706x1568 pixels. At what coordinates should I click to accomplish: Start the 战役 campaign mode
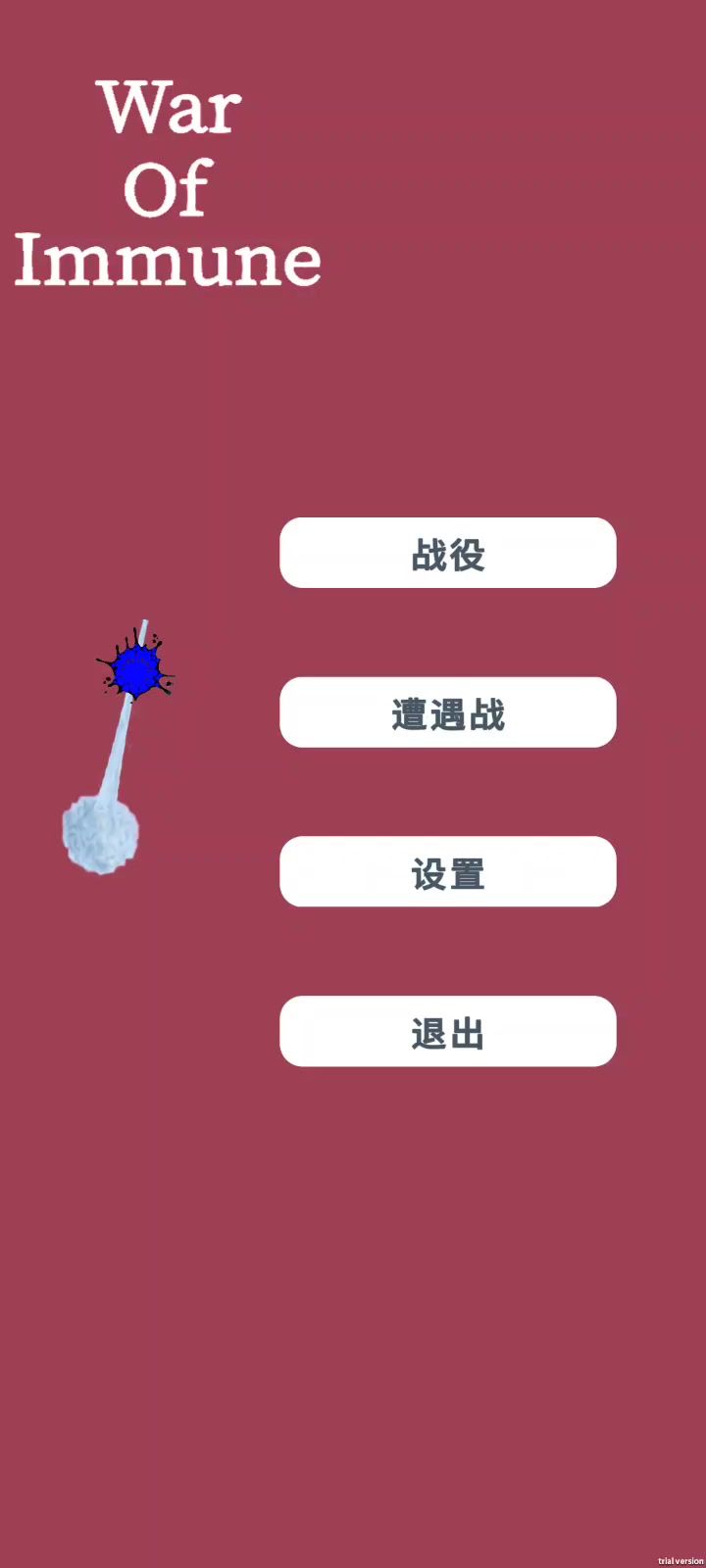pos(448,554)
